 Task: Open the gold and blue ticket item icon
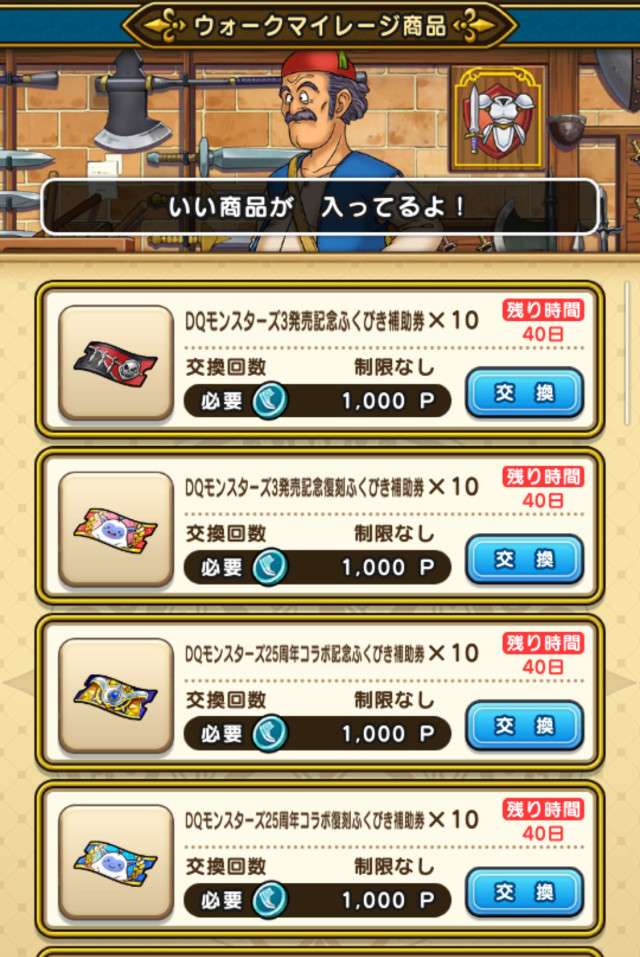coord(115,695)
